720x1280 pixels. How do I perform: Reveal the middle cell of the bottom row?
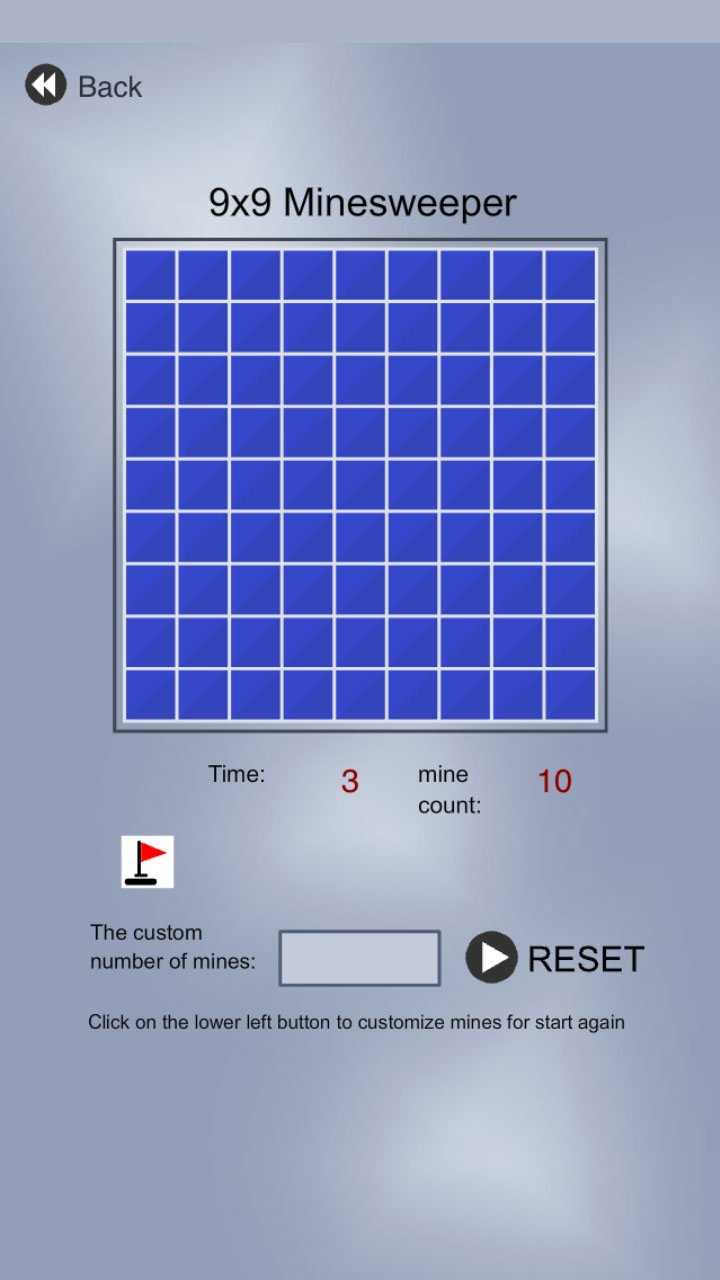tap(359, 695)
